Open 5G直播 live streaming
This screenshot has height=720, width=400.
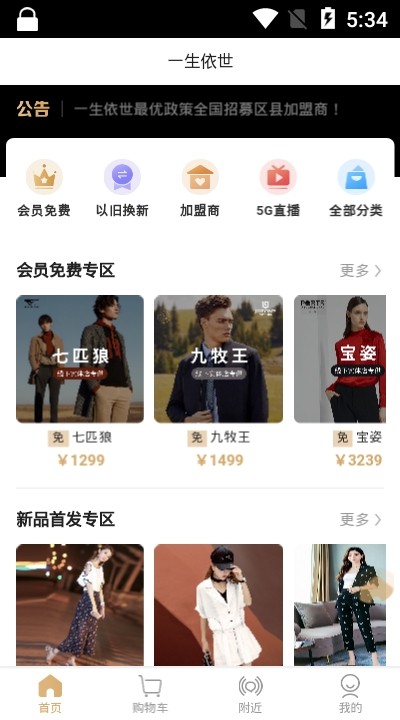[x=278, y=188]
